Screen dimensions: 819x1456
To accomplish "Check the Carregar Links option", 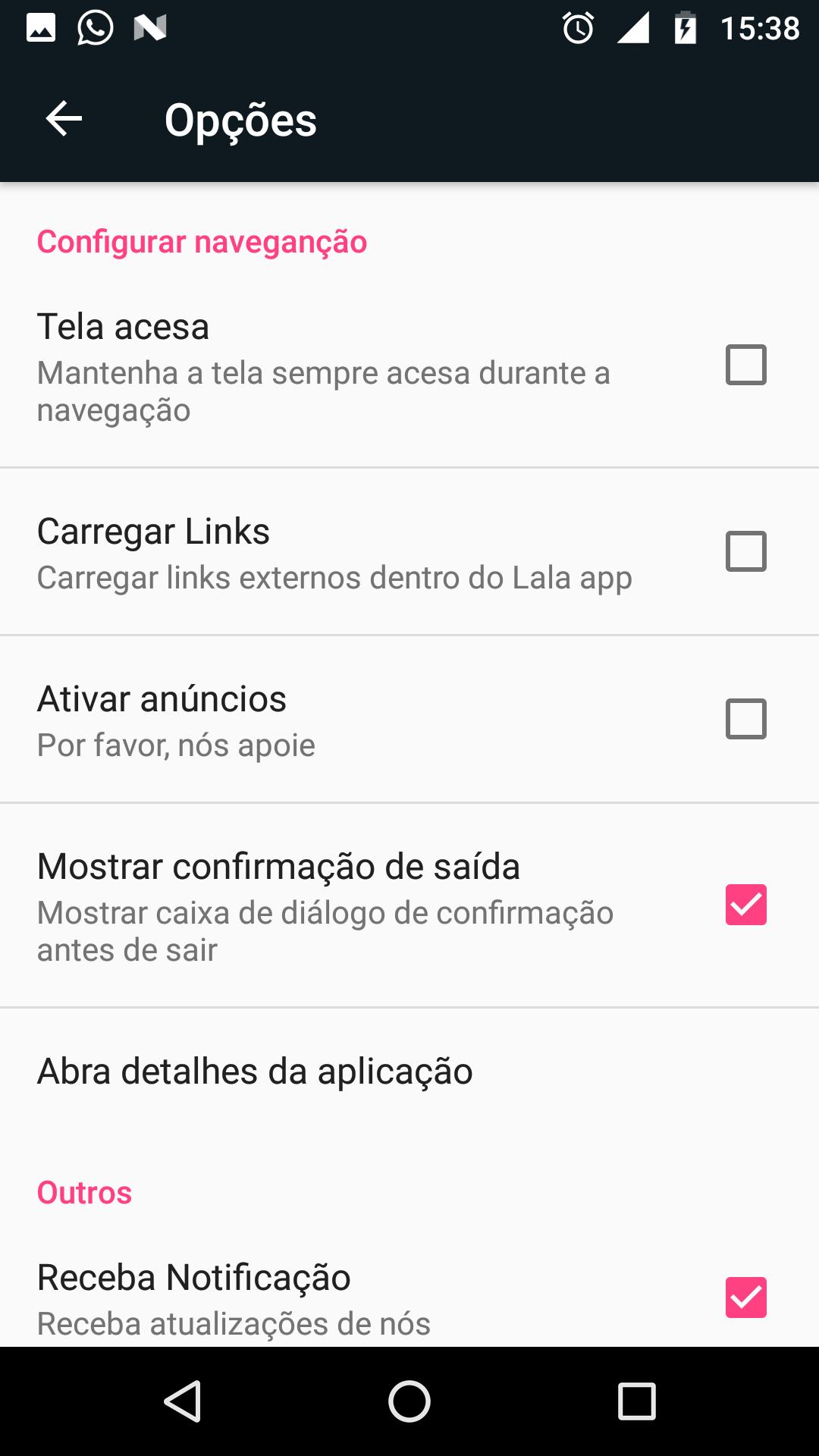I will [745, 551].
